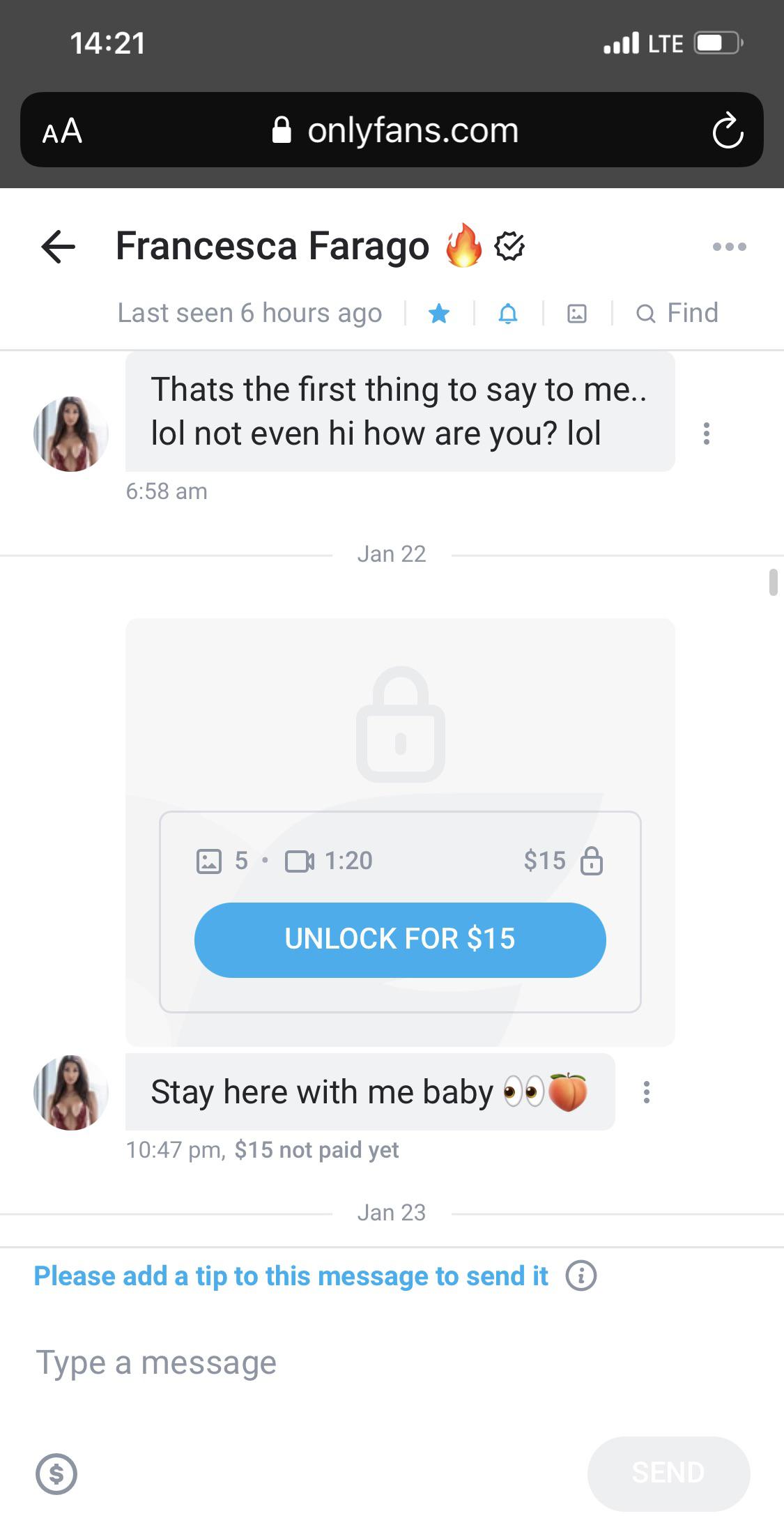Go back using the arrow icon

point(59,247)
